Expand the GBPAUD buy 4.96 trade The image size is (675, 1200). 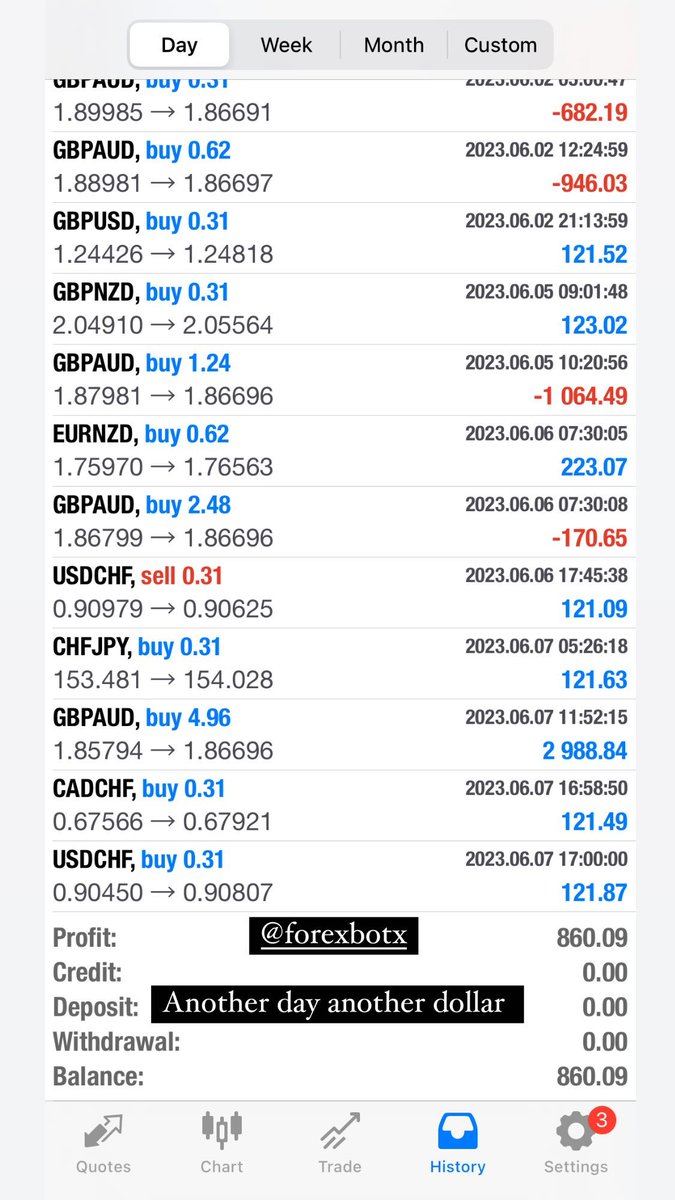tap(340, 736)
